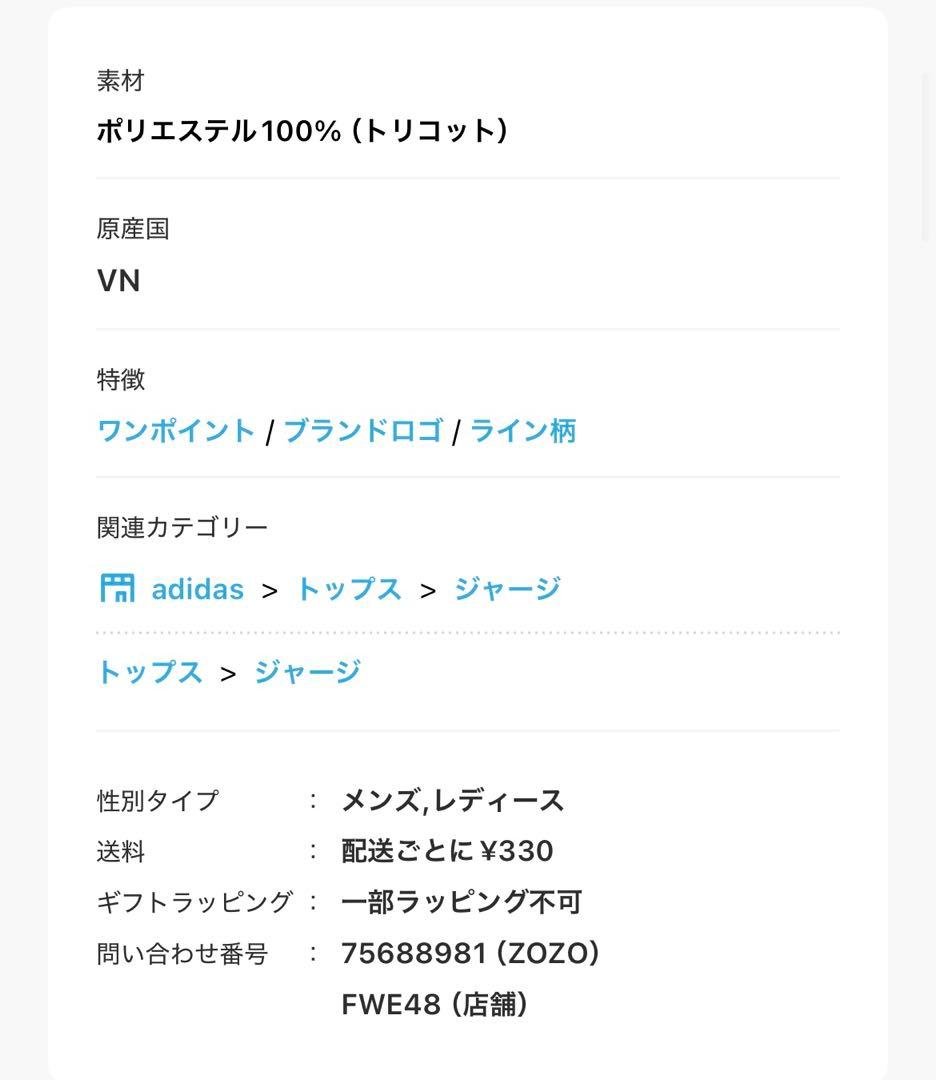Click the shop storefront icon beside adidas

point(116,588)
